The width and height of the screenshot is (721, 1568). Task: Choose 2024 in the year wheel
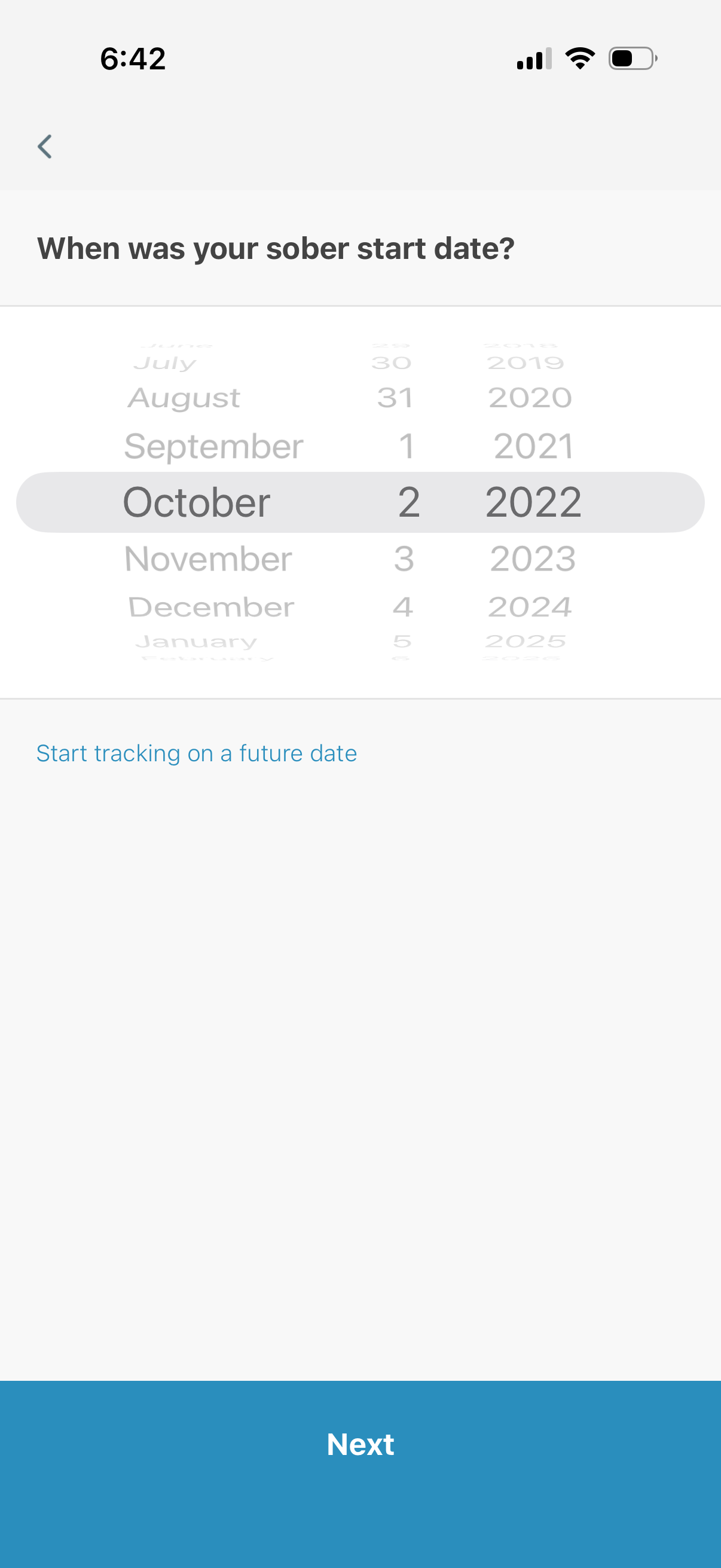[x=529, y=607]
